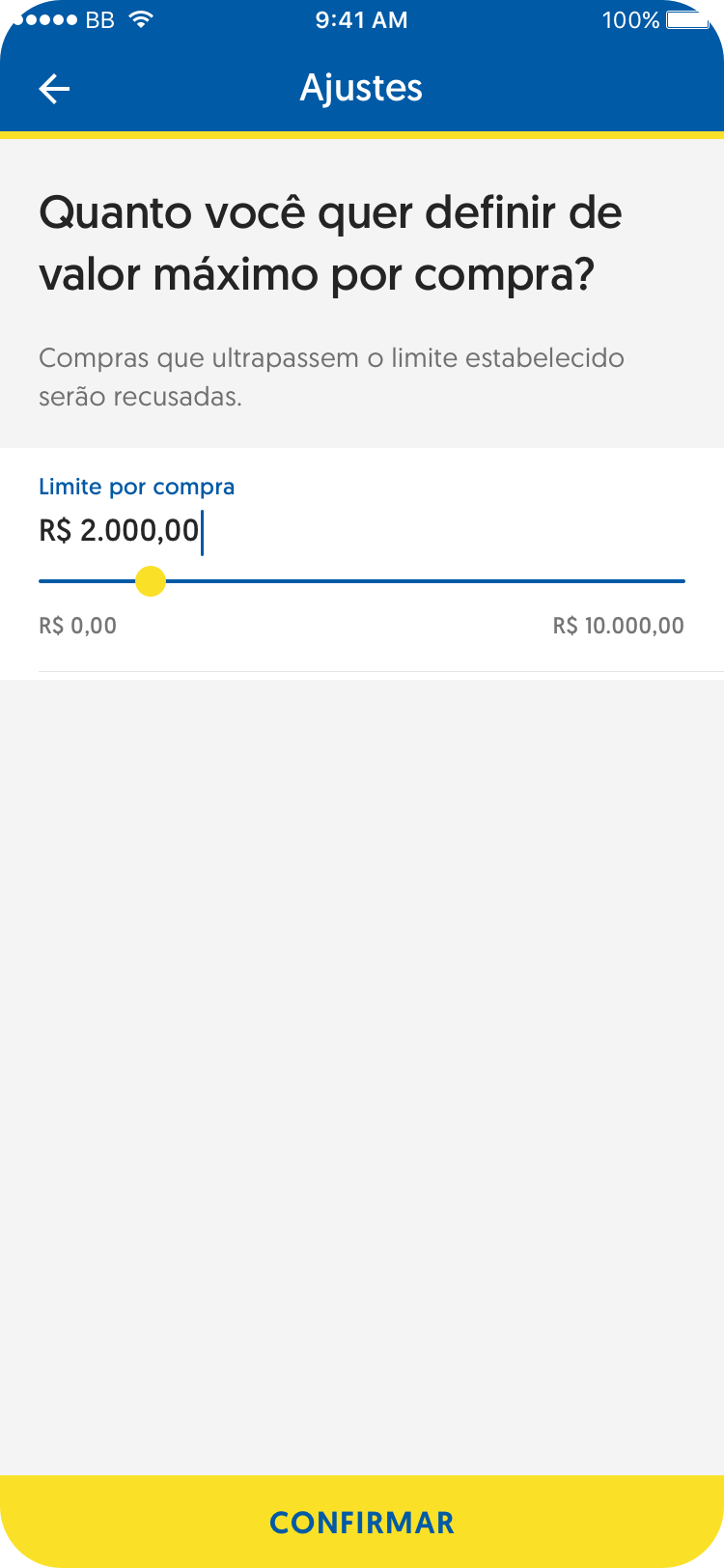Tap the R$ 2.000,00 amount field
This screenshot has height=1568, width=724.
(120, 530)
